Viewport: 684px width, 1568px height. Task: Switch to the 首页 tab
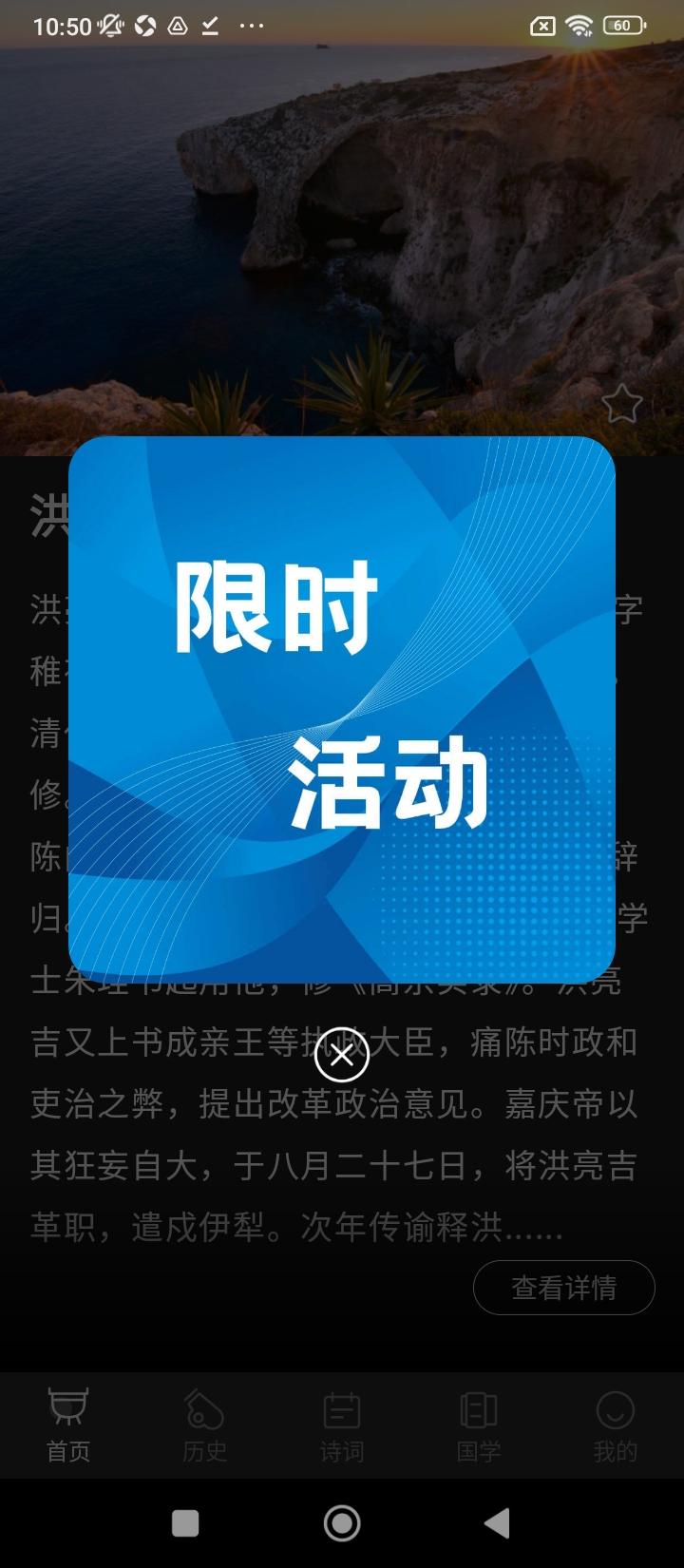68,1425
